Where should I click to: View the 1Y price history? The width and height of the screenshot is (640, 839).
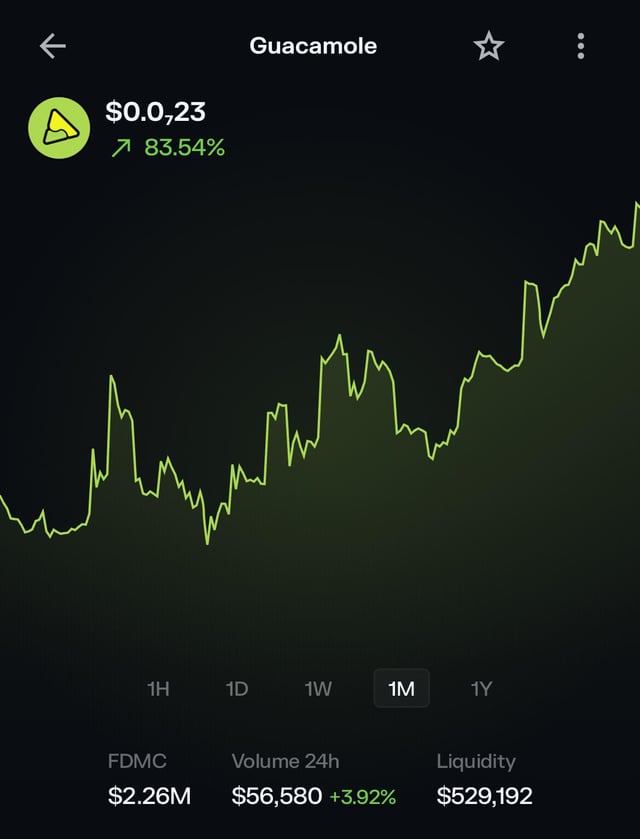coord(481,689)
